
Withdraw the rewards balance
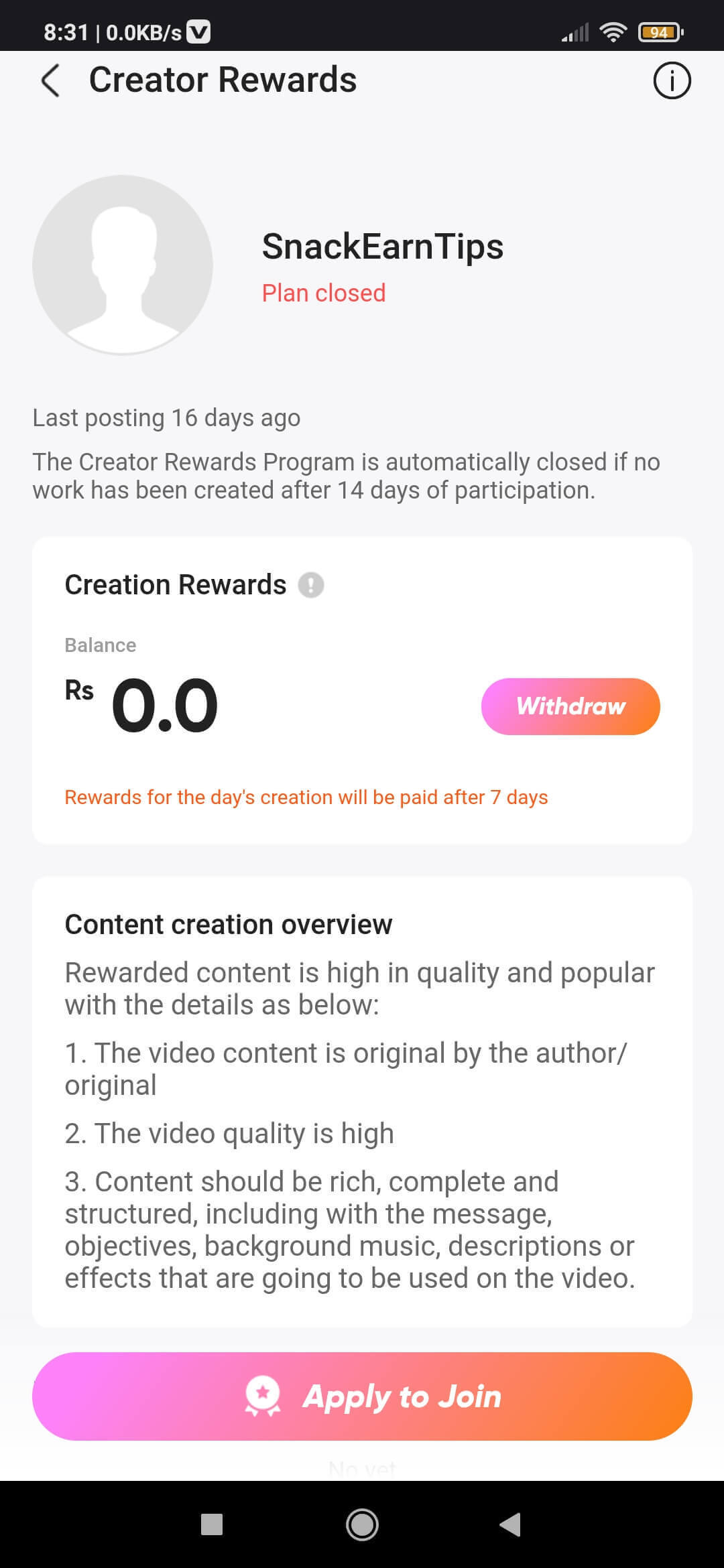tap(570, 706)
